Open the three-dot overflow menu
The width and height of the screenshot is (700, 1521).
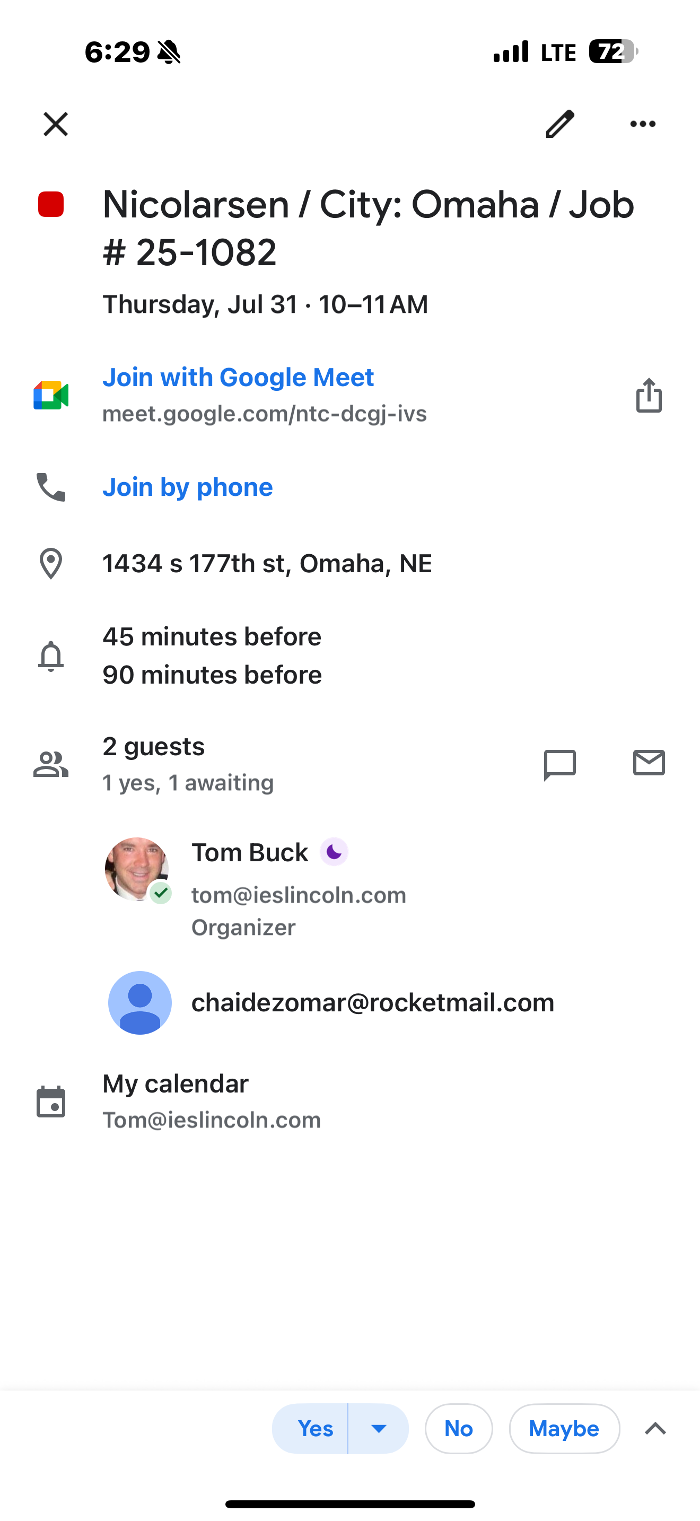pyautogui.click(x=642, y=124)
